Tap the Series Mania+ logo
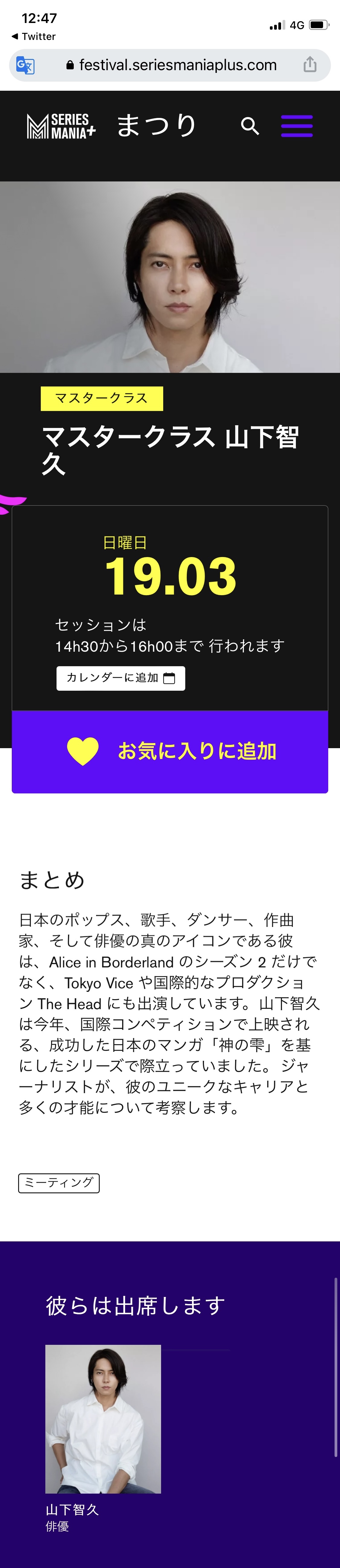Viewport: 340px width, 1568px height. 61,126
